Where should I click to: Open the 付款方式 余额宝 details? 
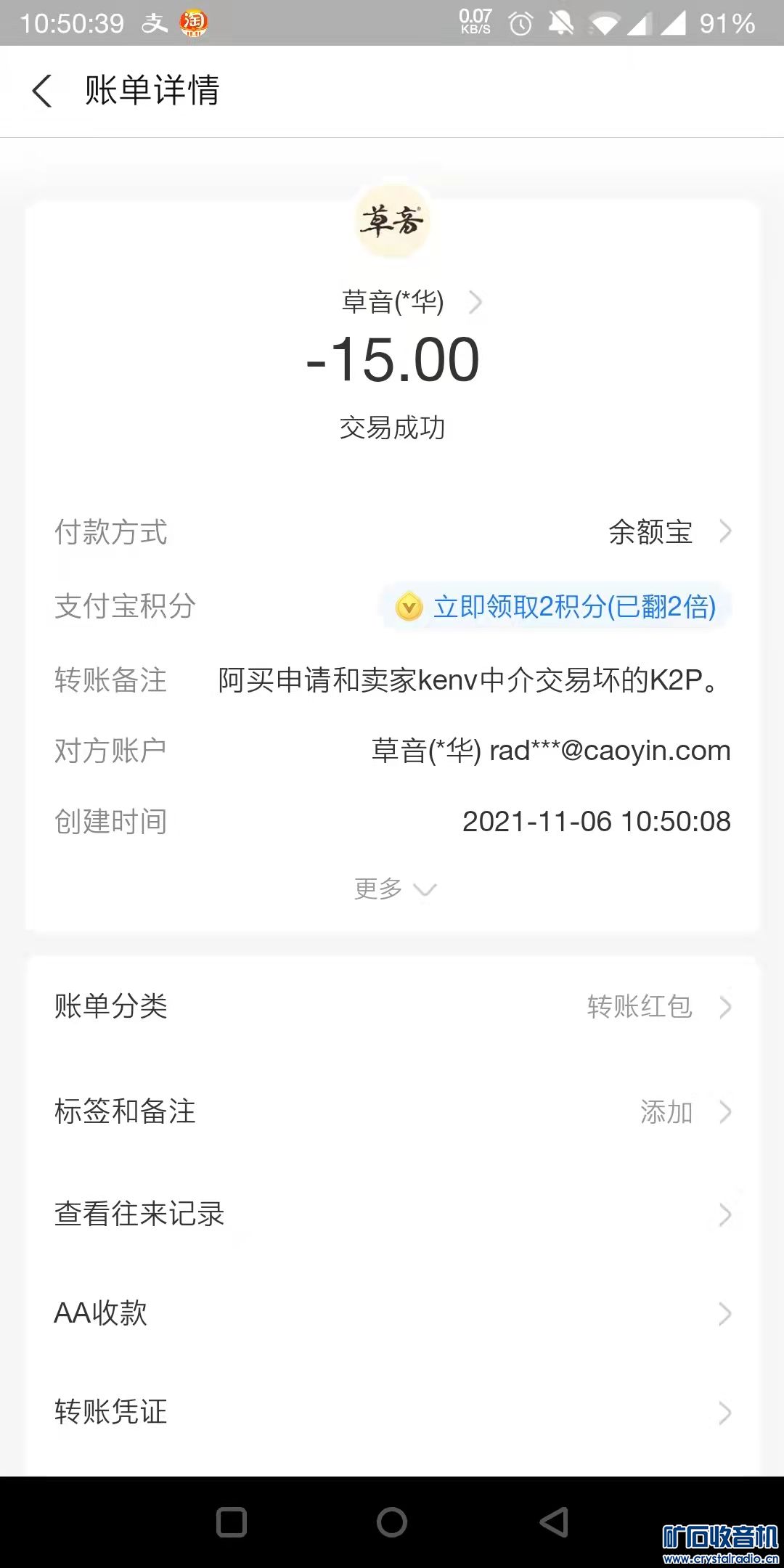[668, 532]
